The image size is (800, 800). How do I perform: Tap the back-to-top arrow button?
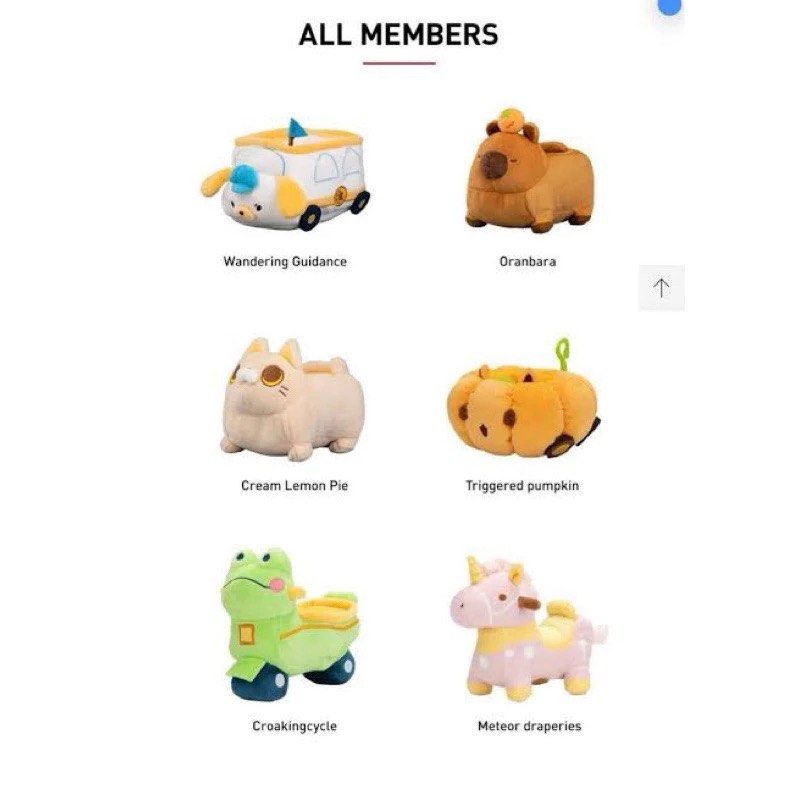(661, 288)
